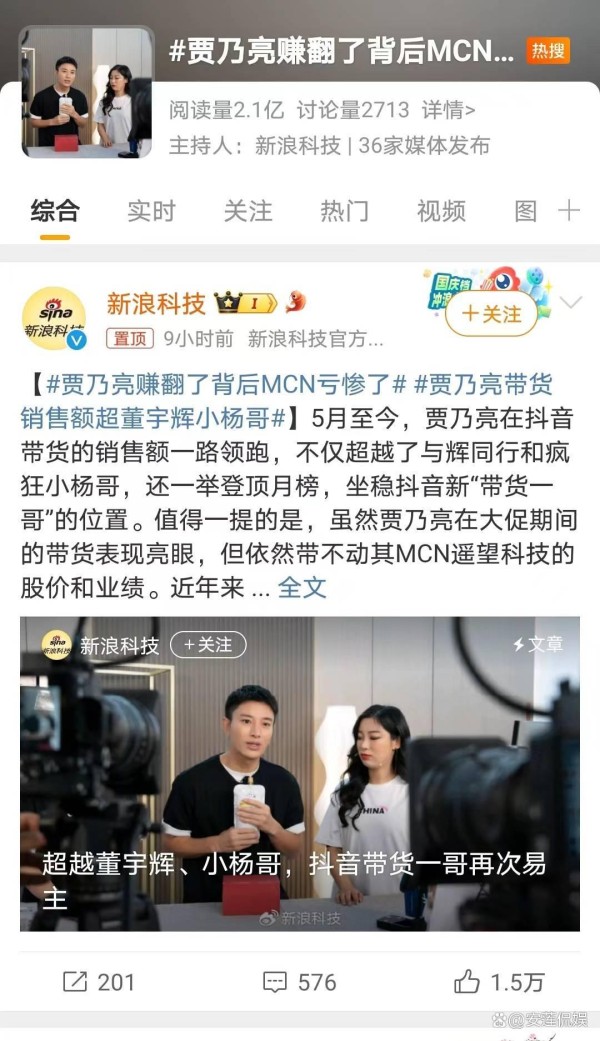Switch to the 视频 tab

coord(441,211)
